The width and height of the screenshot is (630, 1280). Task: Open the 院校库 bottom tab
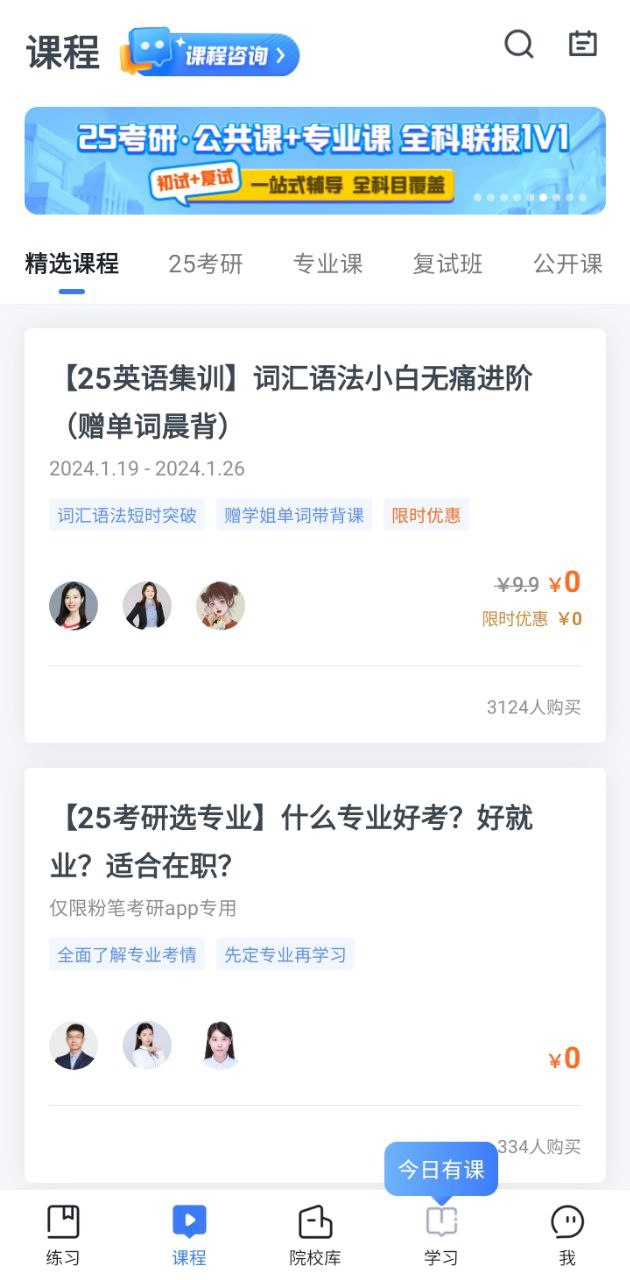(x=315, y=1235)
